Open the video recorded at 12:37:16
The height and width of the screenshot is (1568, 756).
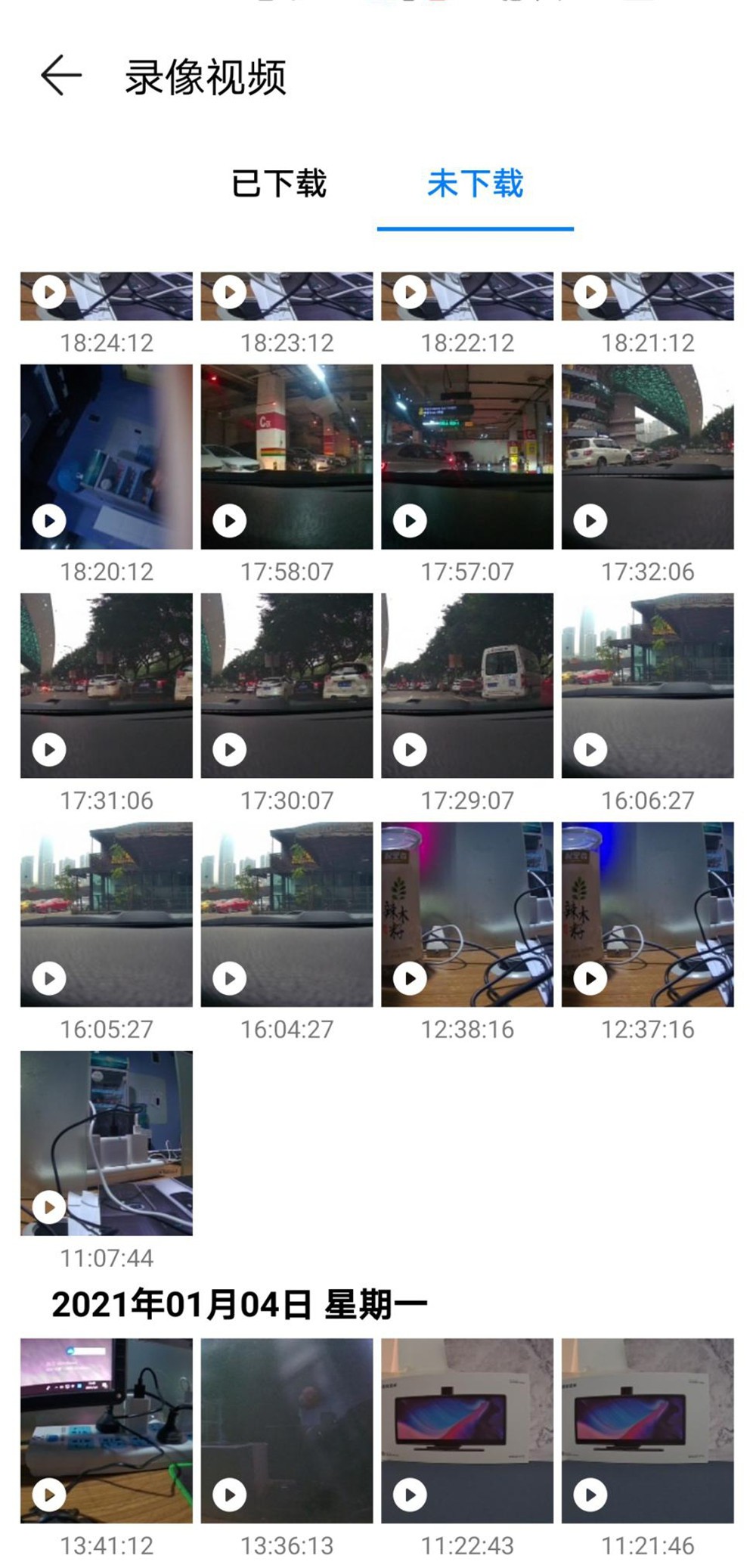point(647,914)
